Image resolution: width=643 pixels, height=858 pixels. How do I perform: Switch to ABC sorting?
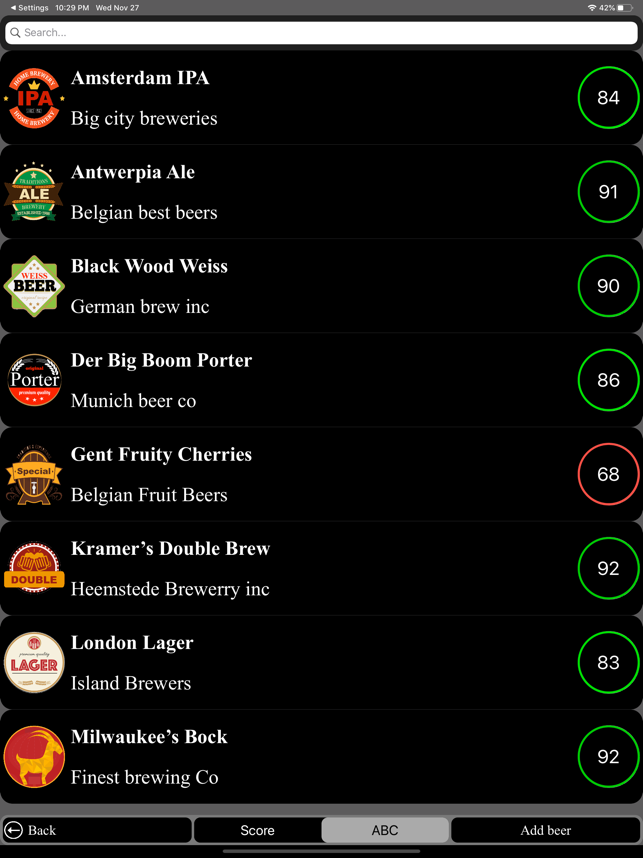385,830
